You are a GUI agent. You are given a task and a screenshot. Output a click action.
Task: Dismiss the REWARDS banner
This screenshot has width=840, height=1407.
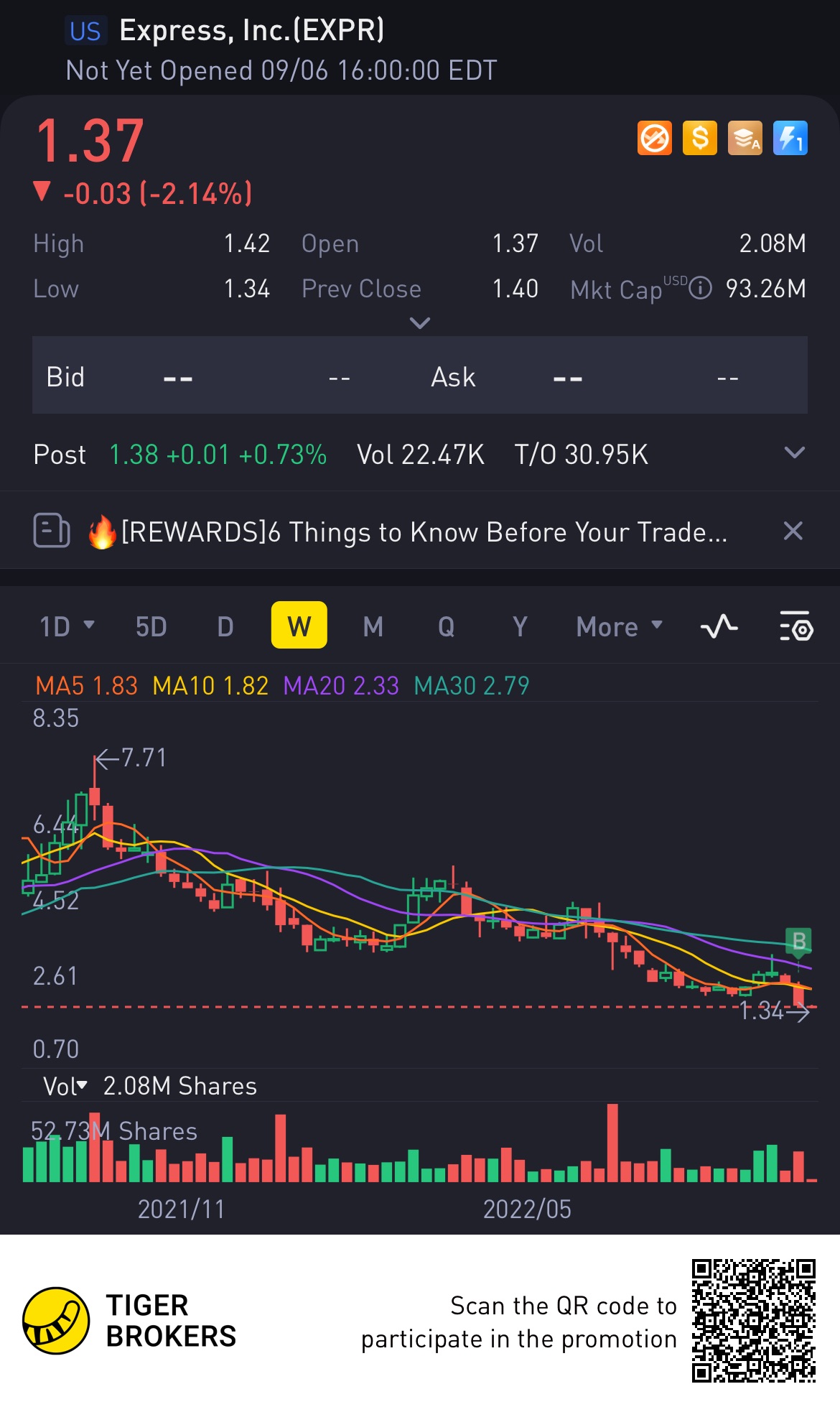(793, 531)
